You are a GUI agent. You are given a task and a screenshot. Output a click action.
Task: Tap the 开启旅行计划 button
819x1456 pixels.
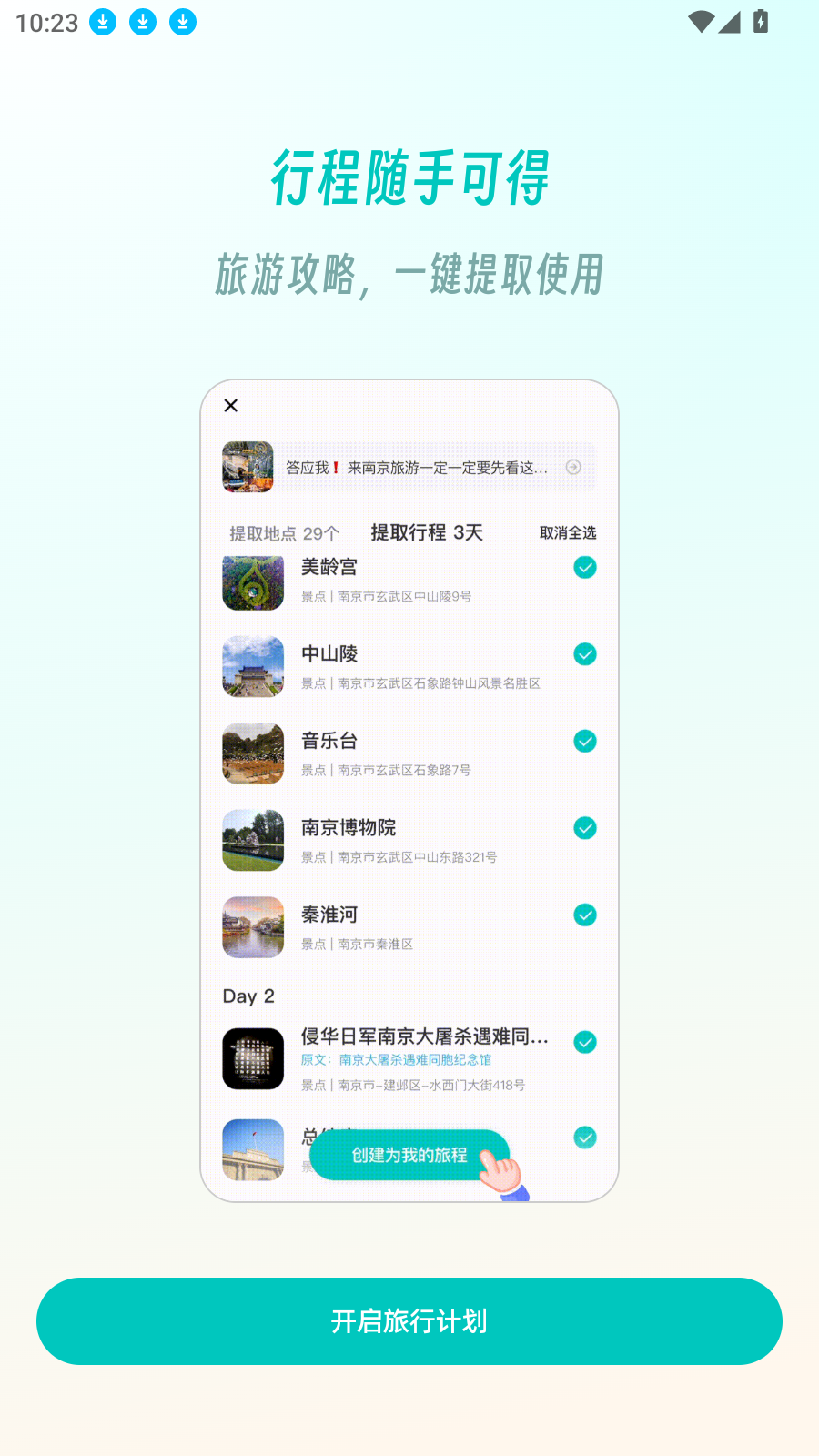pyautogui.click(x=409, y=1320)
